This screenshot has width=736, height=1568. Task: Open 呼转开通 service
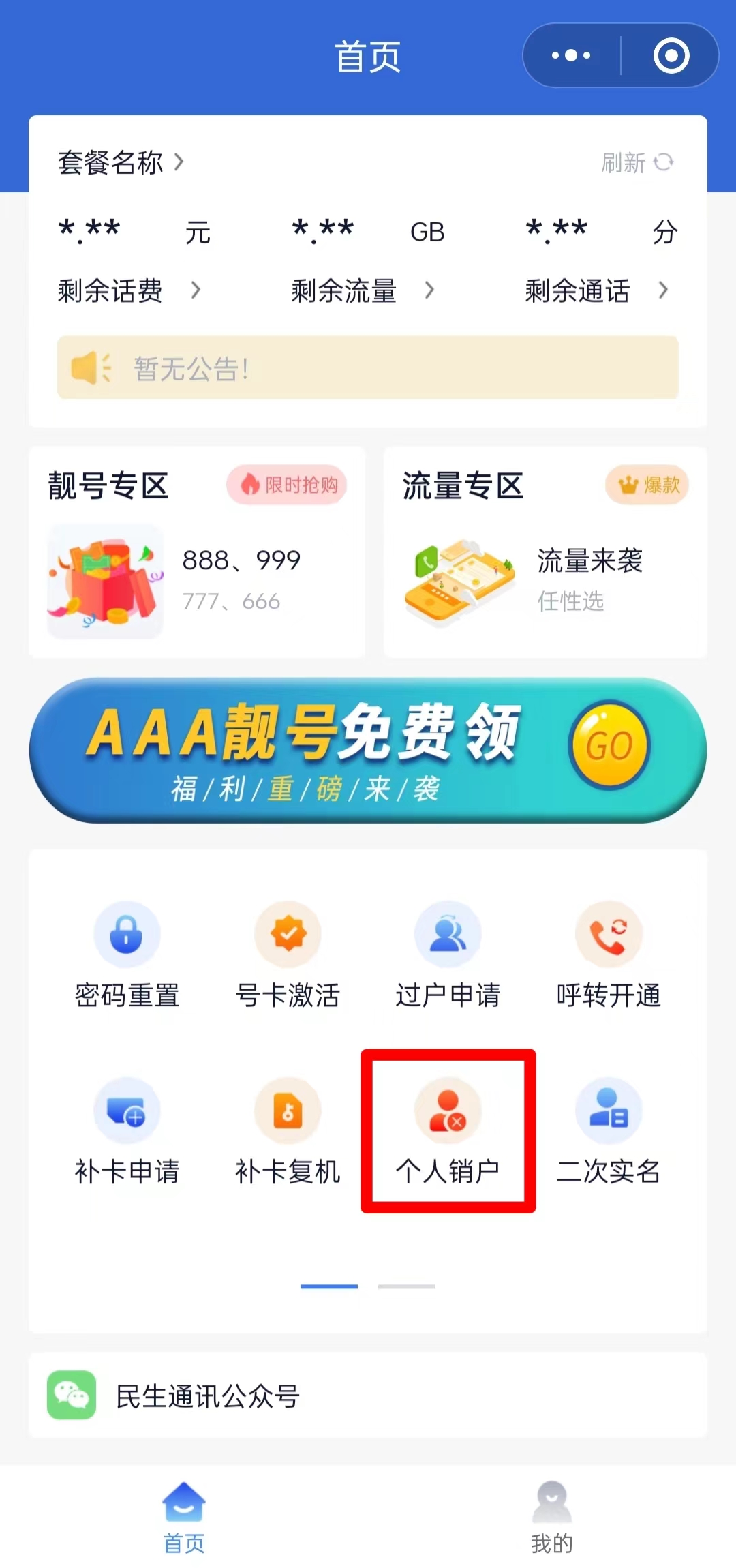[x=609, y=954]
